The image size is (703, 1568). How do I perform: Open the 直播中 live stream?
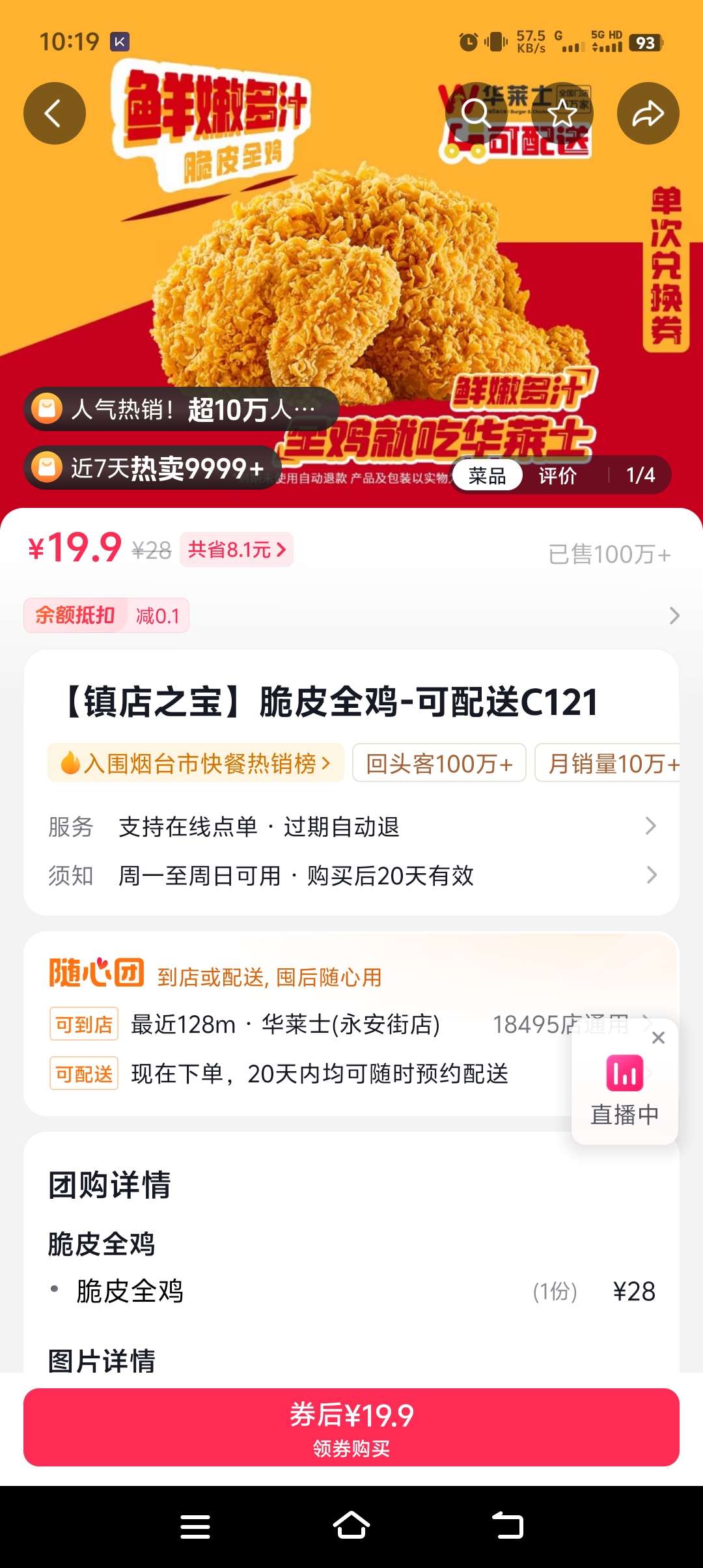624,1089
